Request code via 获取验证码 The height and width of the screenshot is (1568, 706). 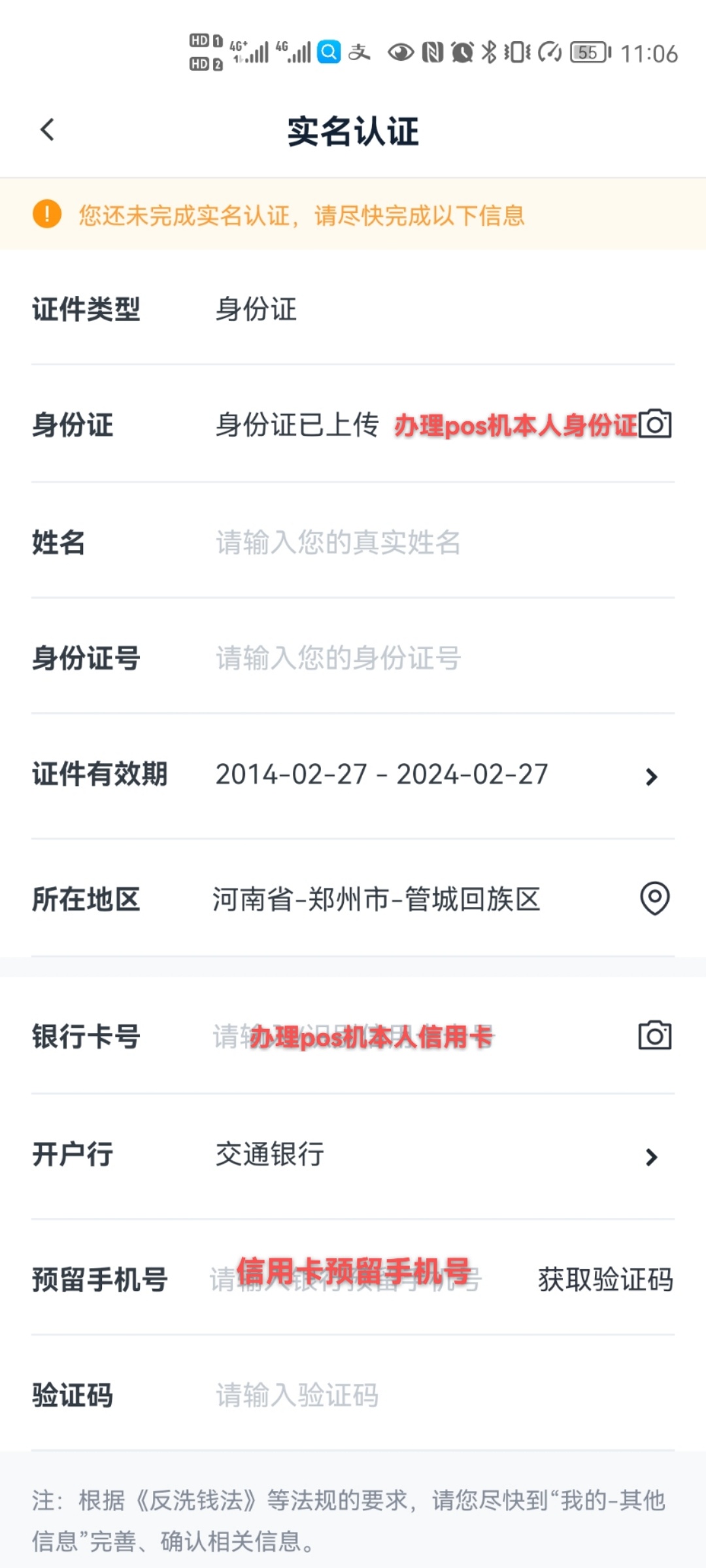605,1279
